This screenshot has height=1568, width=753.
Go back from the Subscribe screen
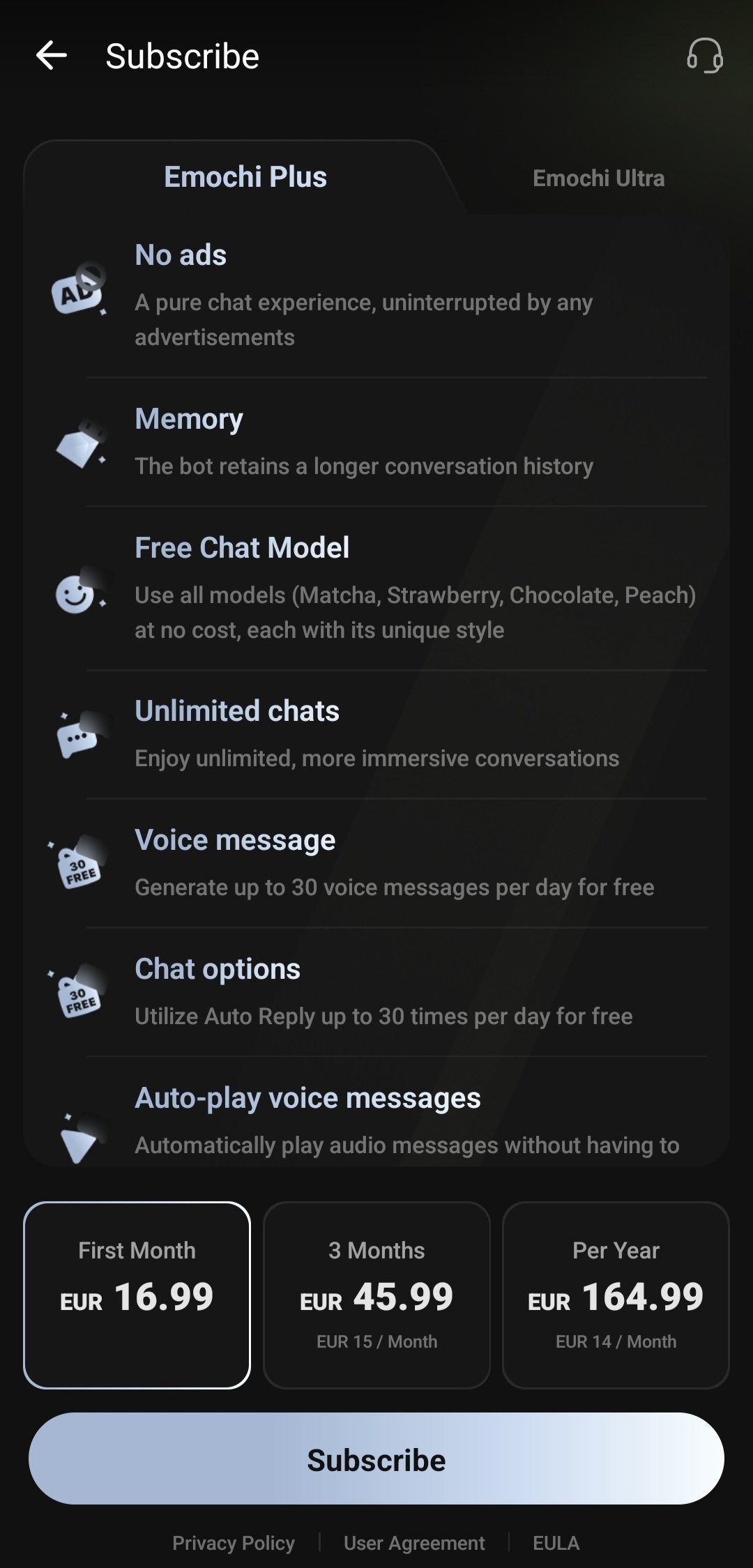pyautogui.click(x=52, y=56)
